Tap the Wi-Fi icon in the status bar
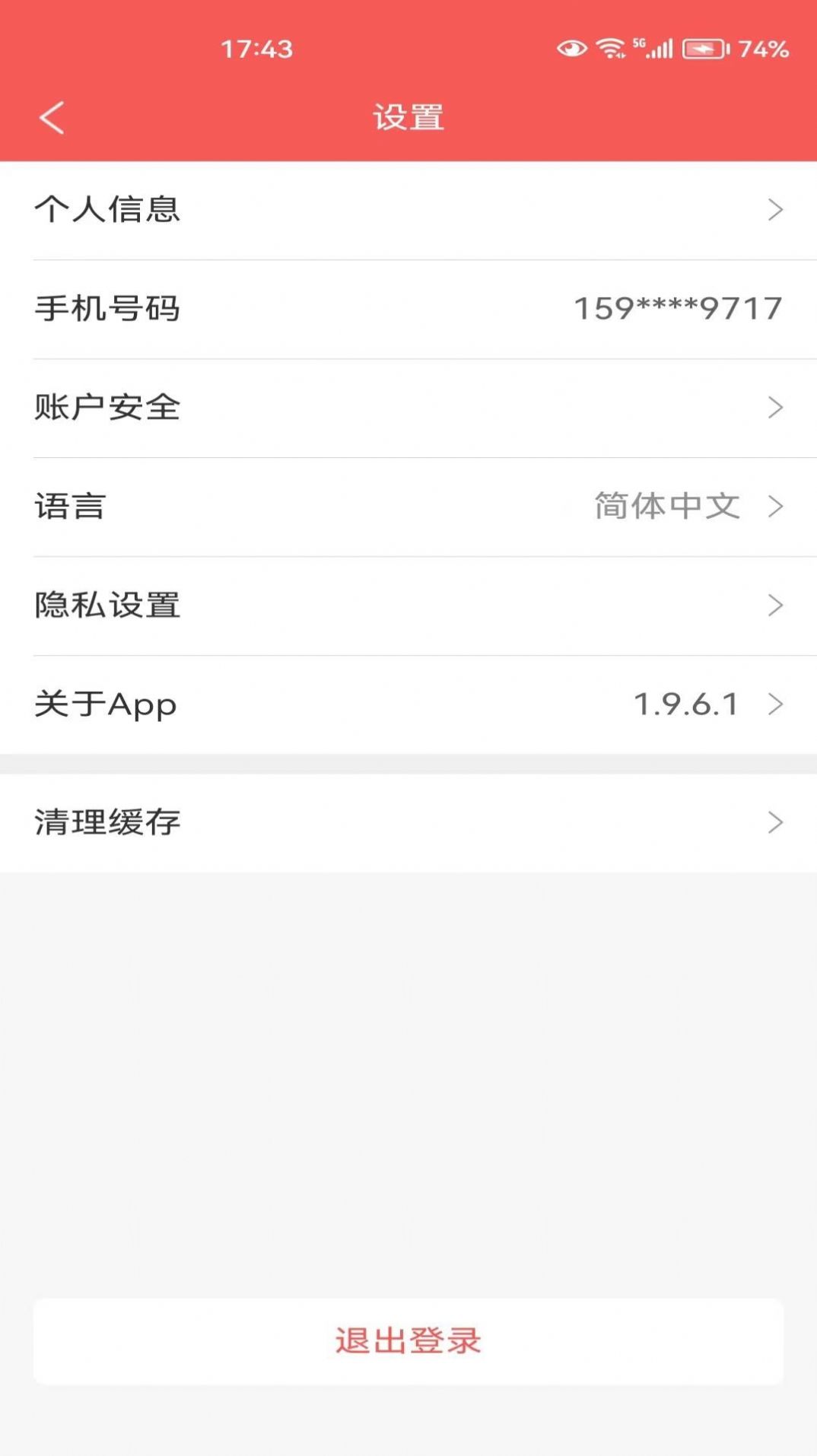The image size is (817, 1456). (609, 47)
